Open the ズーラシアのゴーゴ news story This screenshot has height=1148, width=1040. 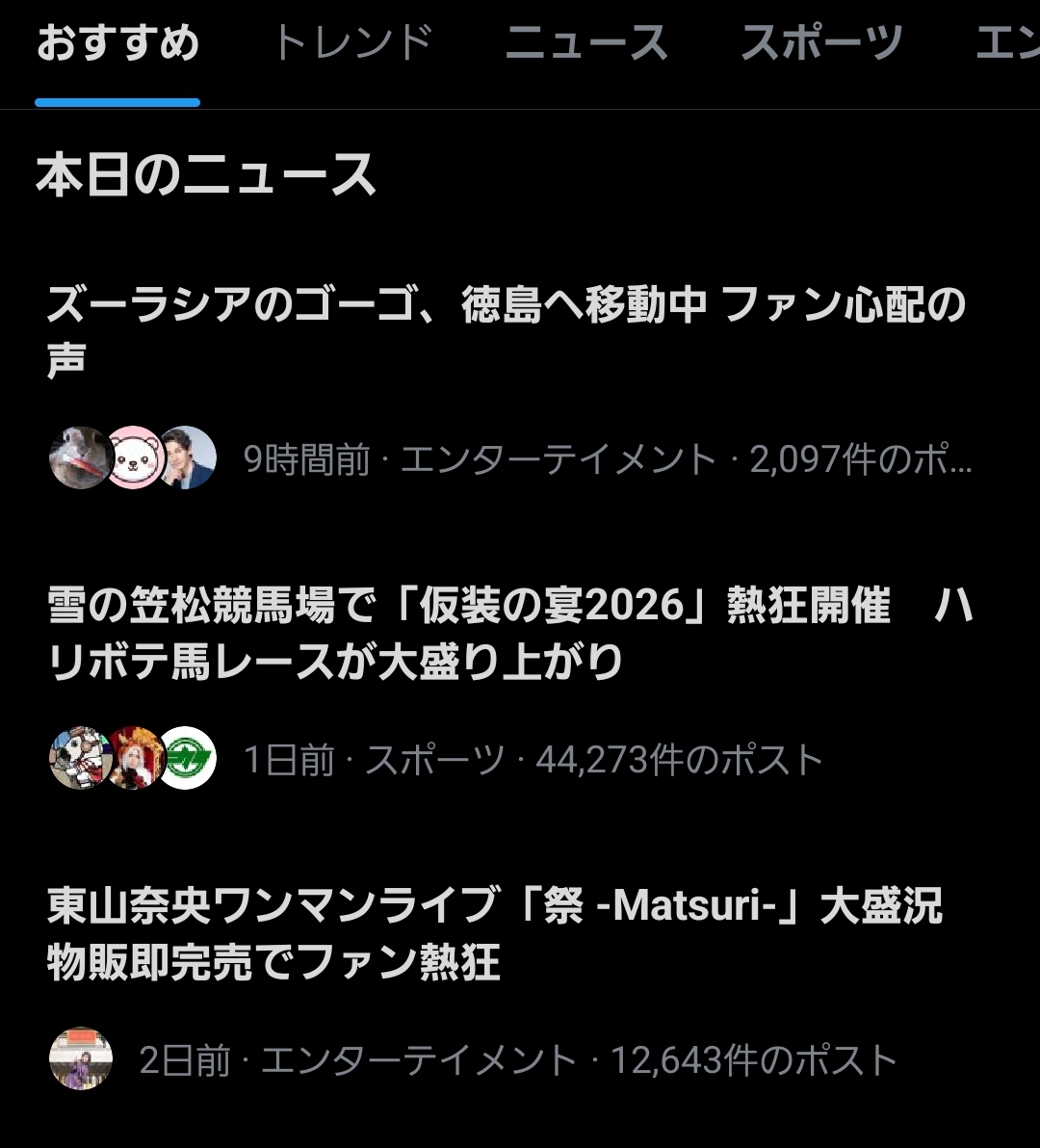click(507, 332)
